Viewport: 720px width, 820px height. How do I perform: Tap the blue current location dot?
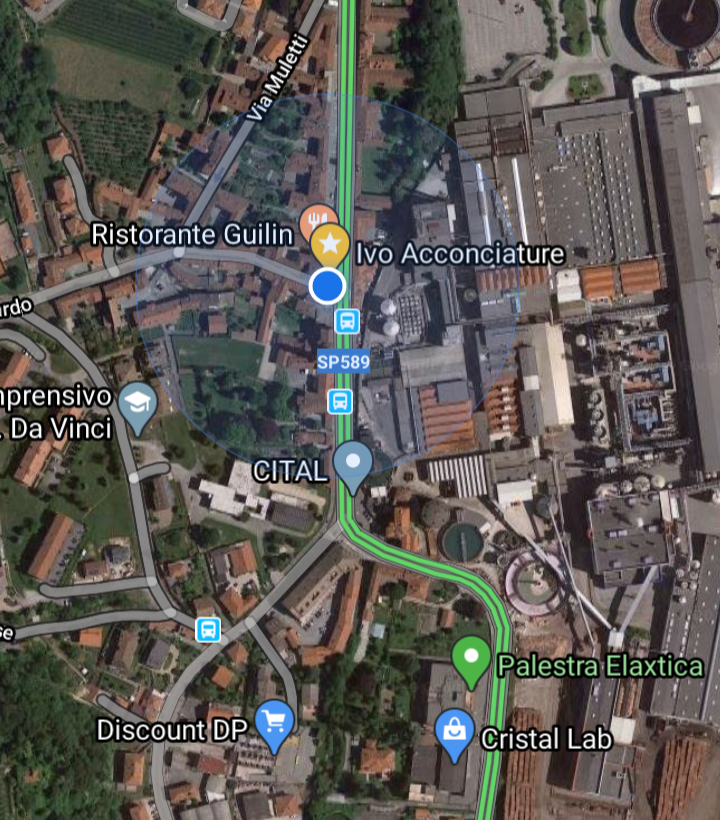(x=327, y=286)
